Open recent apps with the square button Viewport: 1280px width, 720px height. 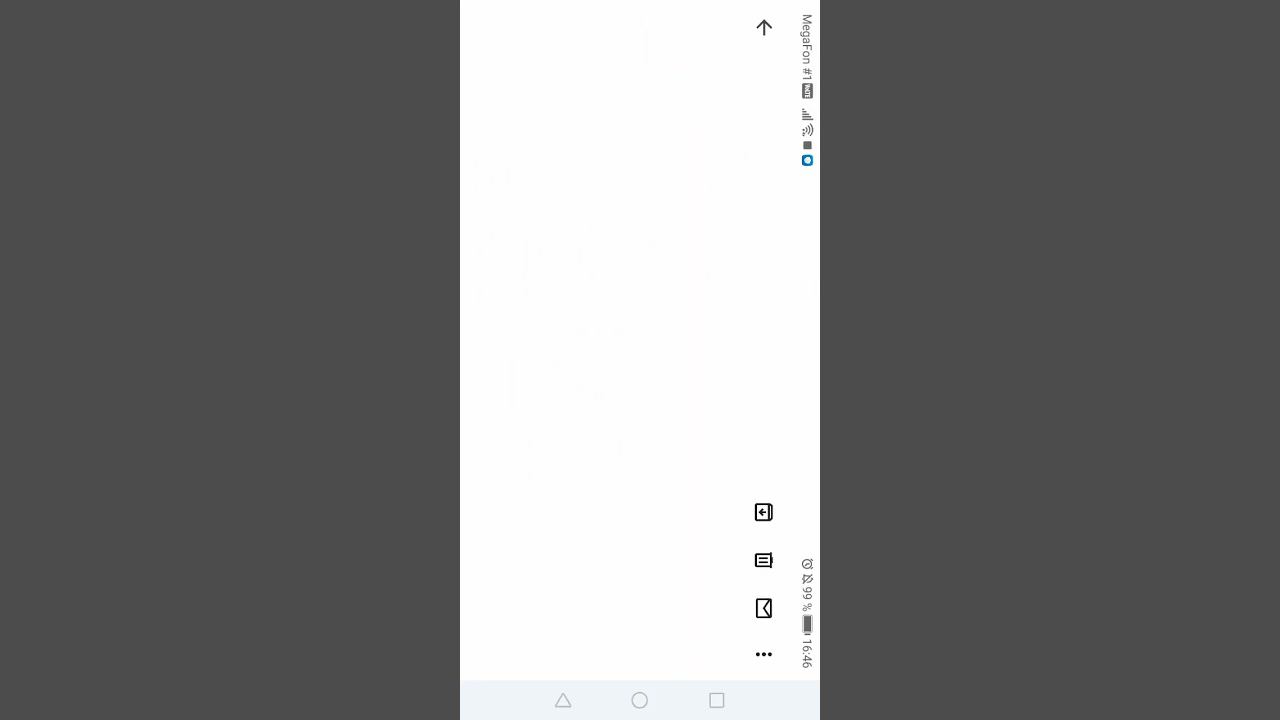point(717,701)
